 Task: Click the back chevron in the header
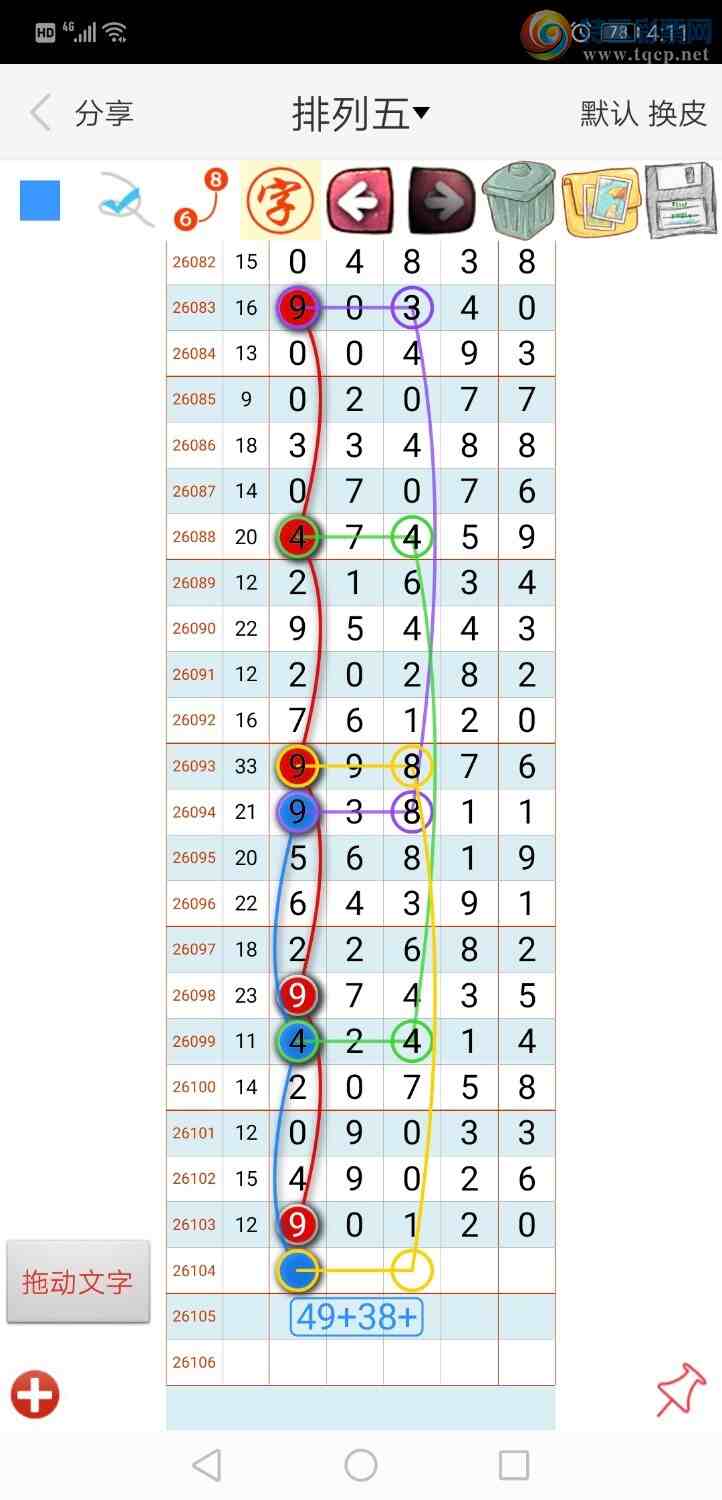[40, 111]
